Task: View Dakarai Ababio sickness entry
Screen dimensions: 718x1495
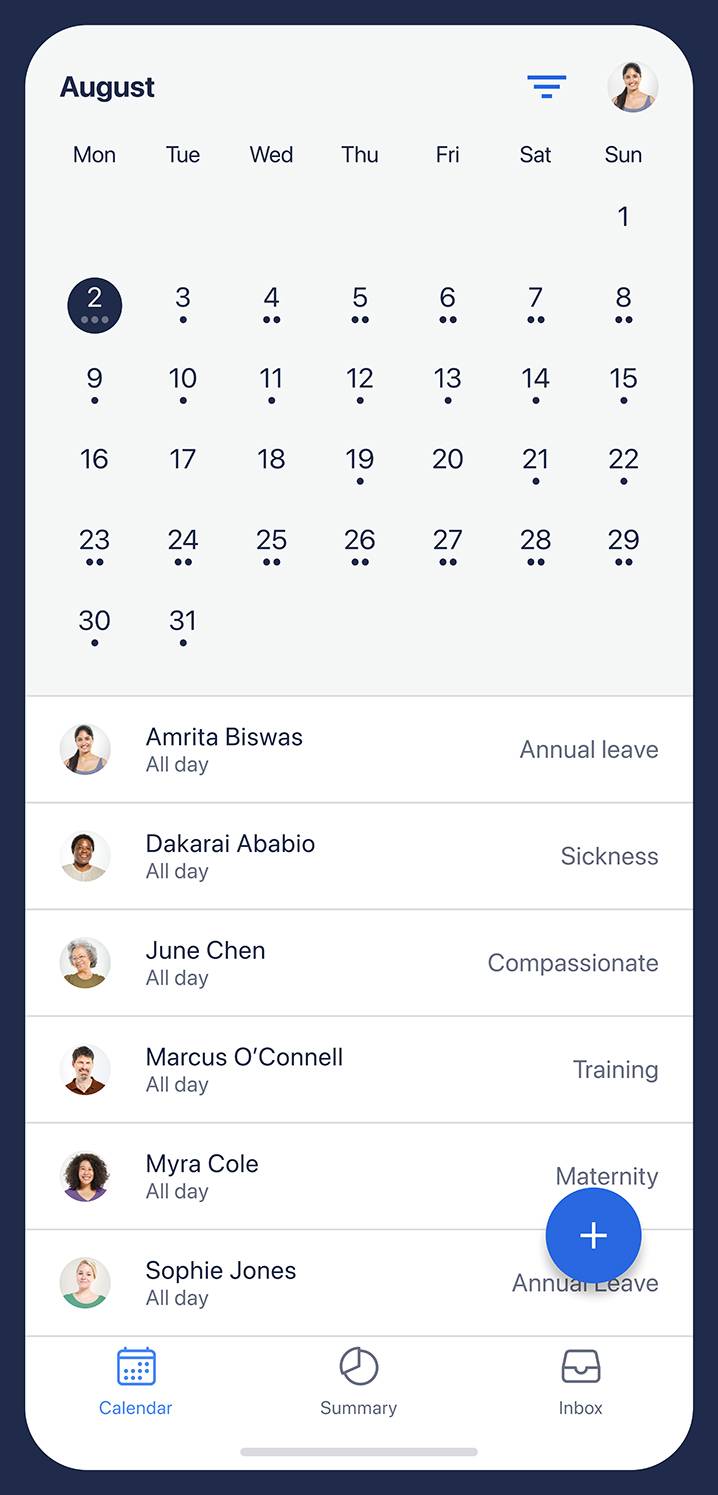Action: [358, 856]
